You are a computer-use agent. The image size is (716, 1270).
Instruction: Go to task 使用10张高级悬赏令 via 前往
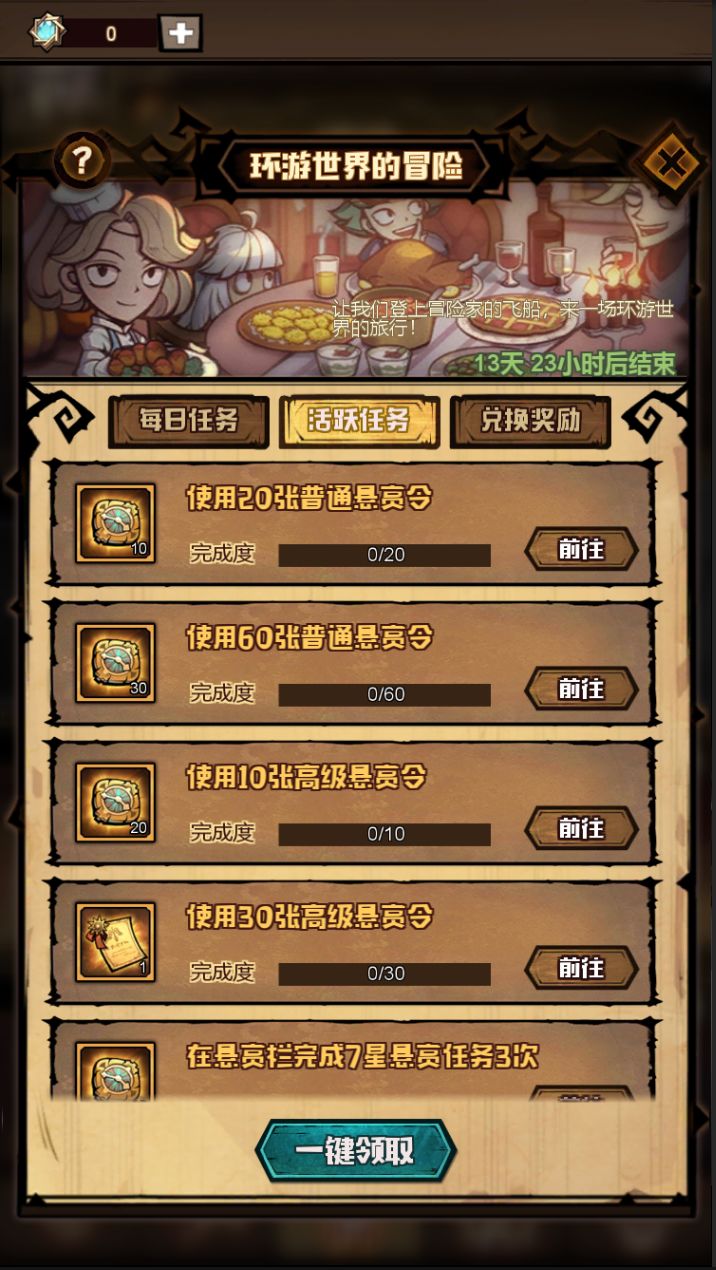[x=581, y=828]
